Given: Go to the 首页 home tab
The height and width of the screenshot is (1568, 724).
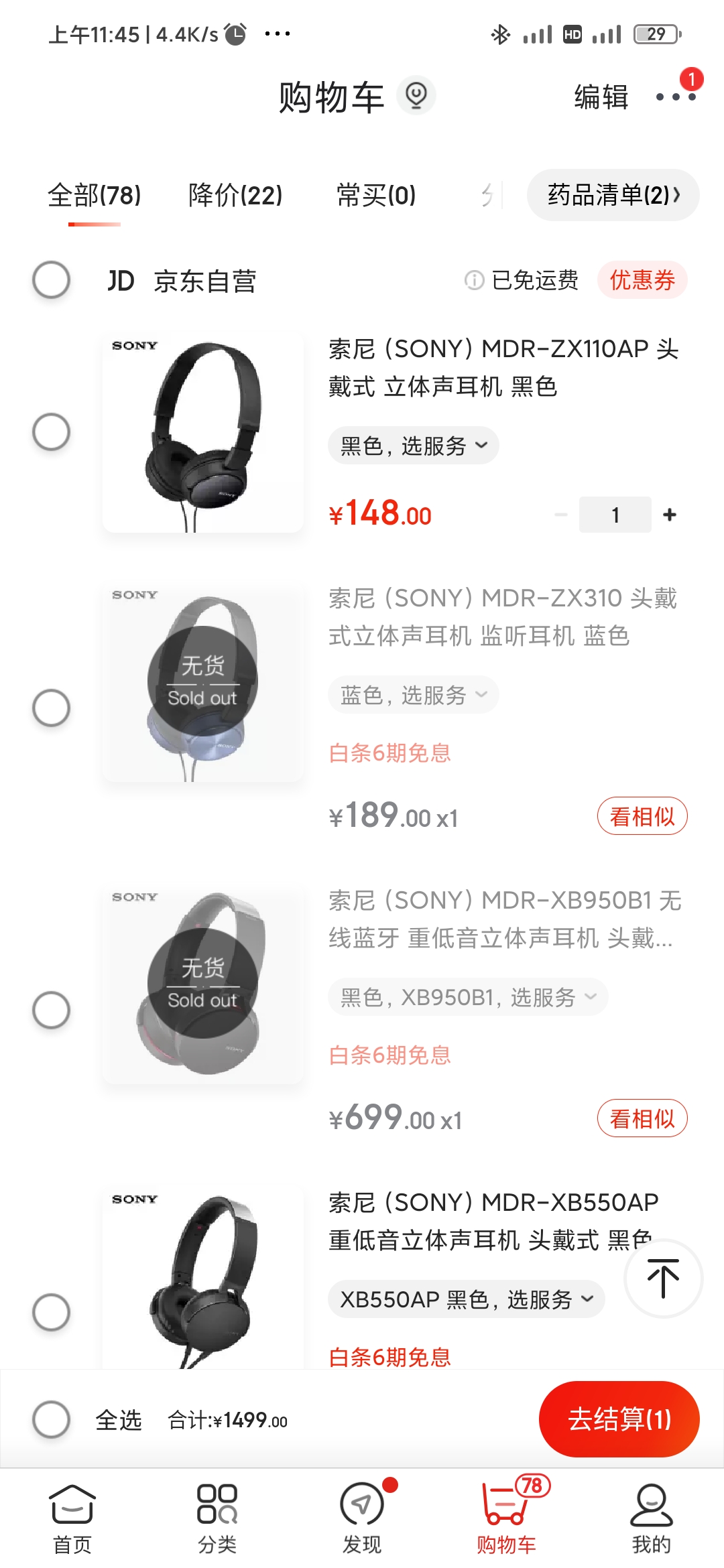Looking at the screenshot, I should pos(72,1518).
